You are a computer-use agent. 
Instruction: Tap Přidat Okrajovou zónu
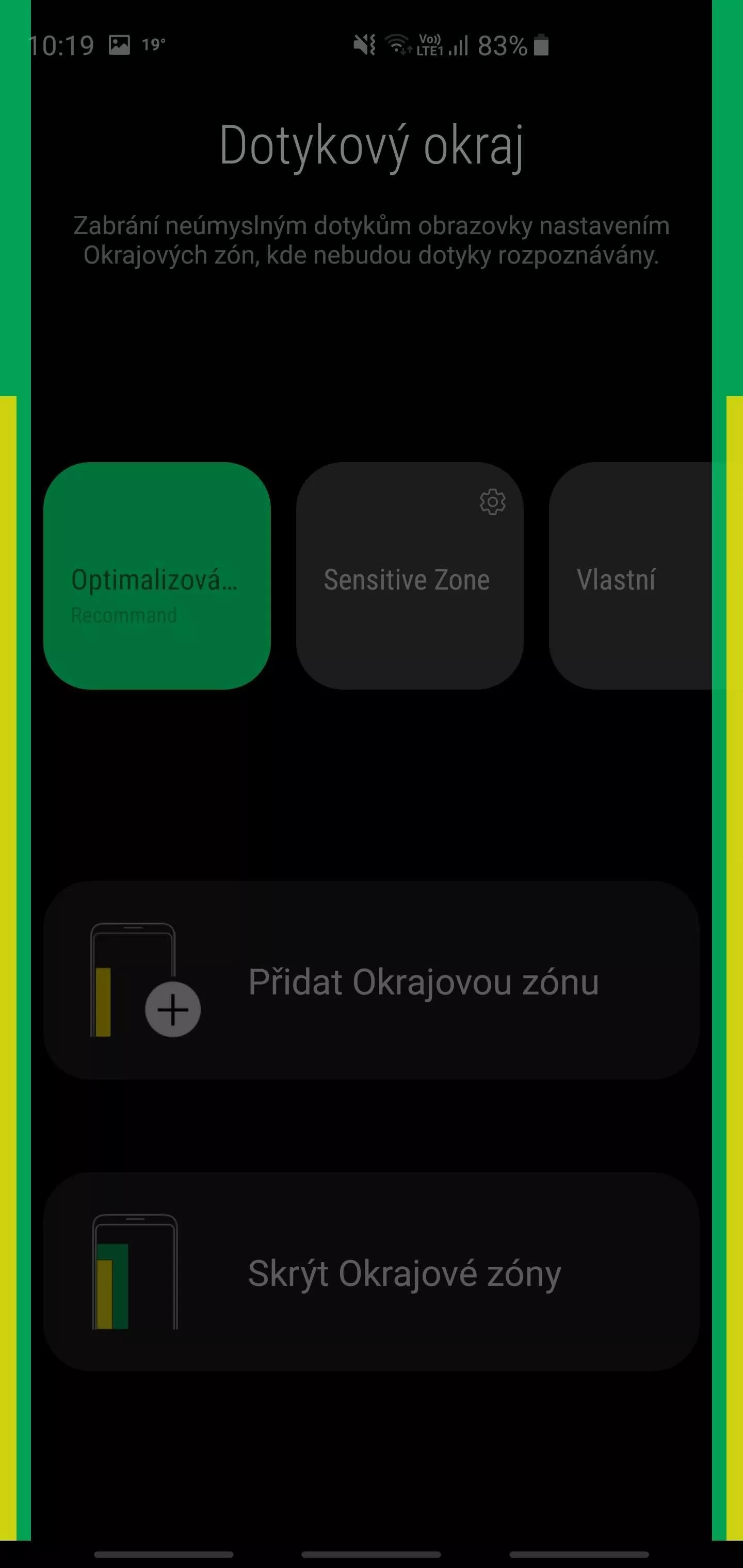(x=371, y=982)
